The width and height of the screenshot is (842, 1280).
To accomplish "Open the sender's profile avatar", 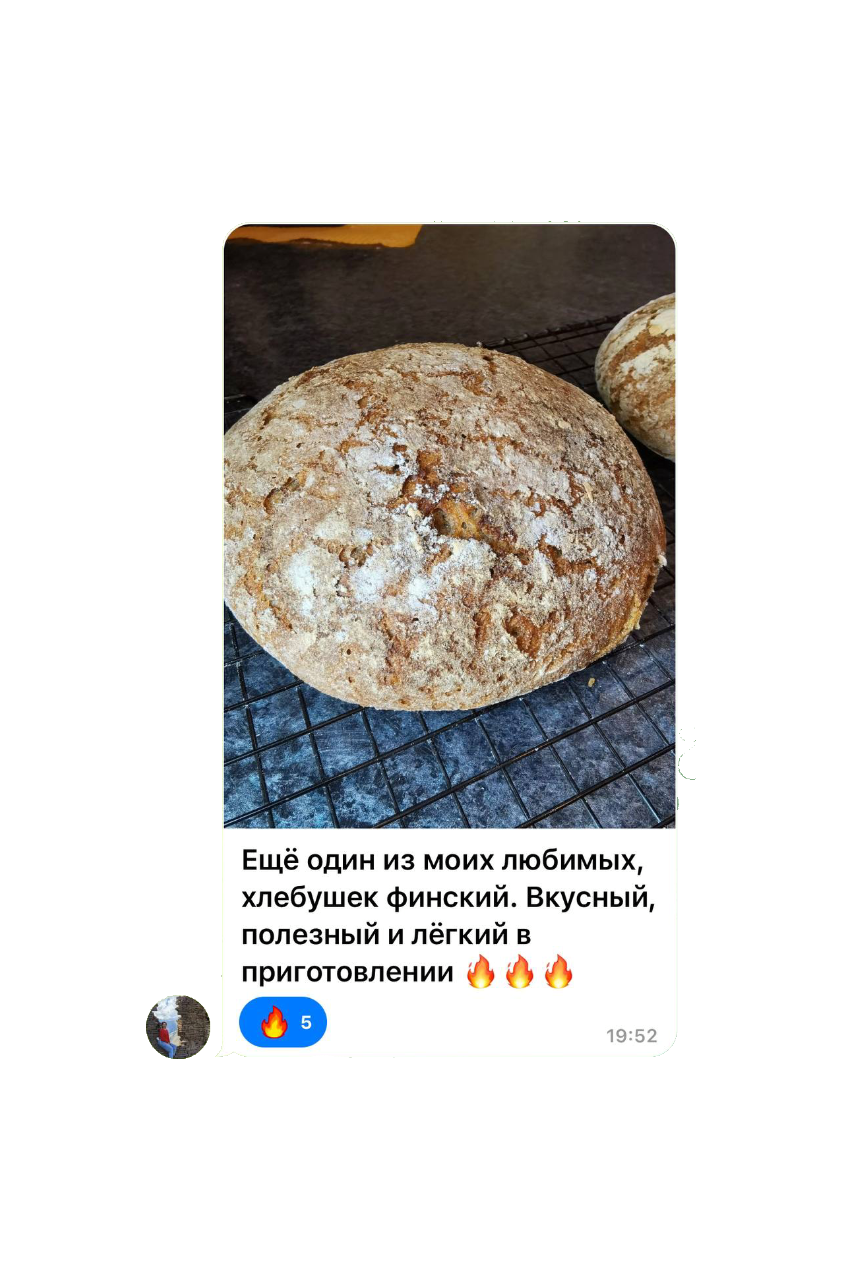I will 178,1027.
